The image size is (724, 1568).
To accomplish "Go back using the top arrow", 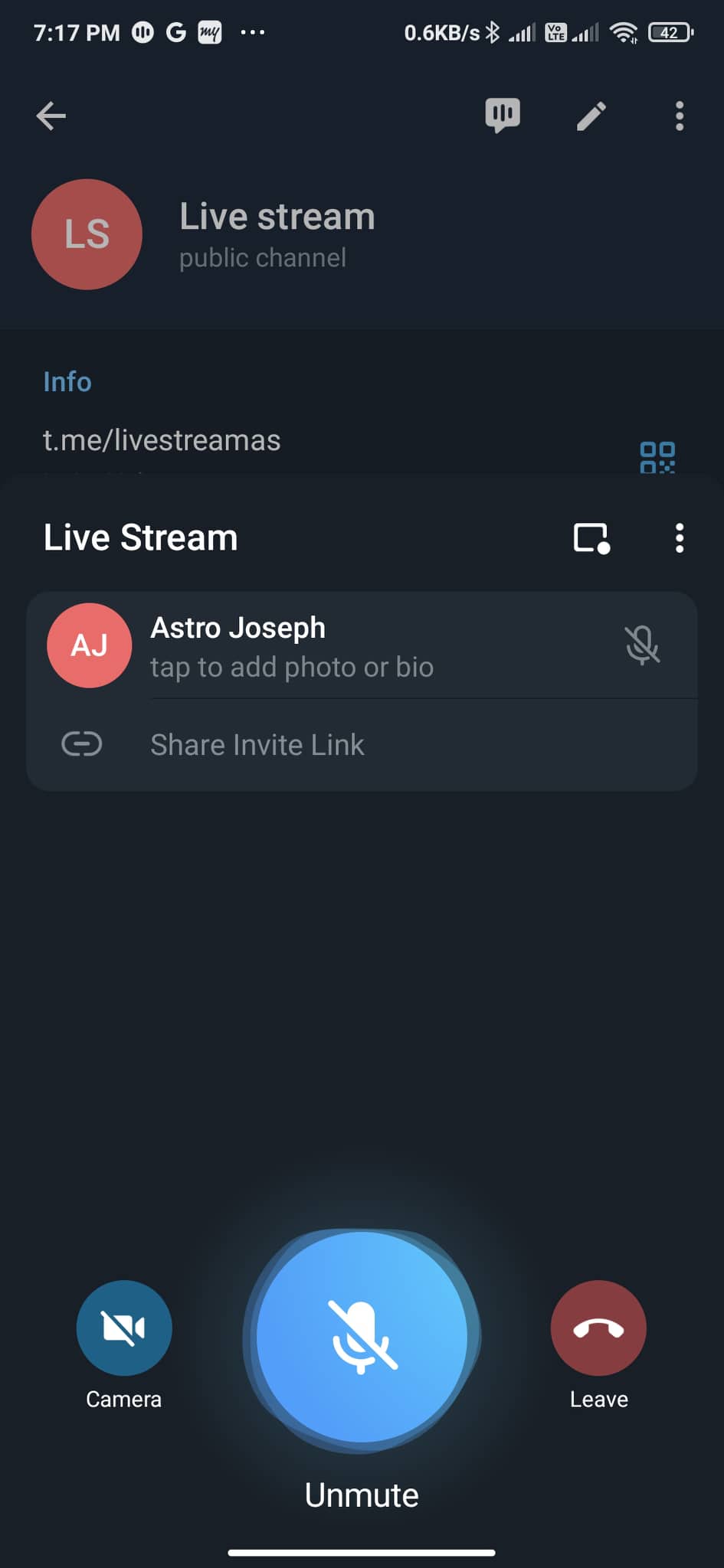I will point(51,116).
